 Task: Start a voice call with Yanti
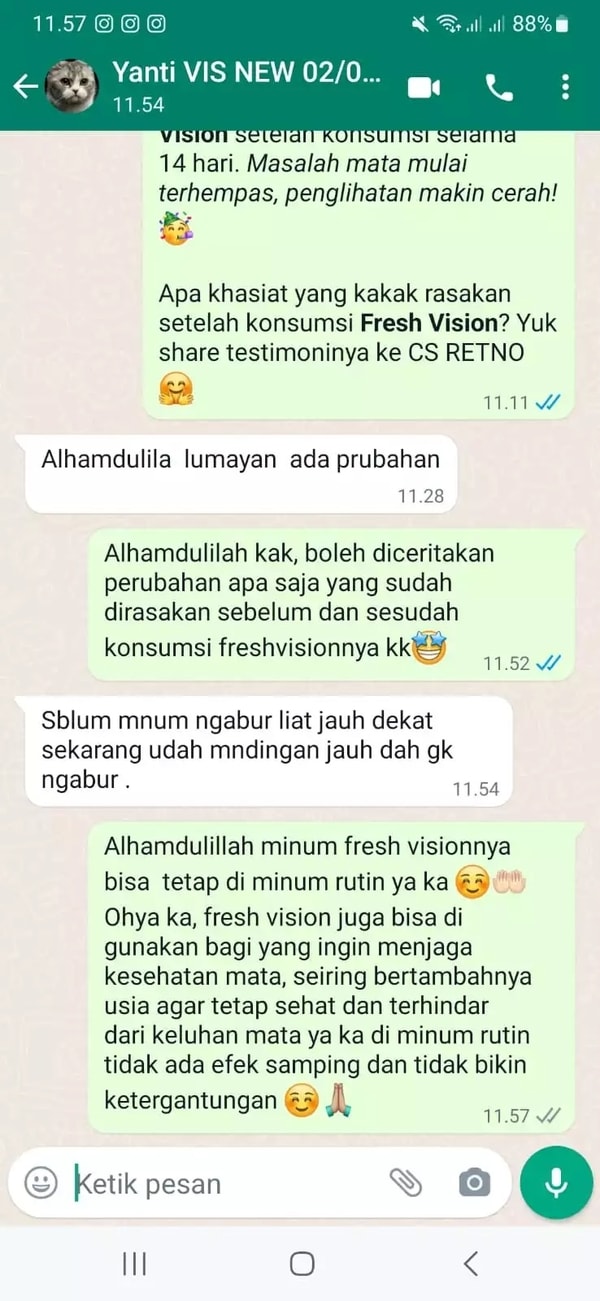[499, 87]
